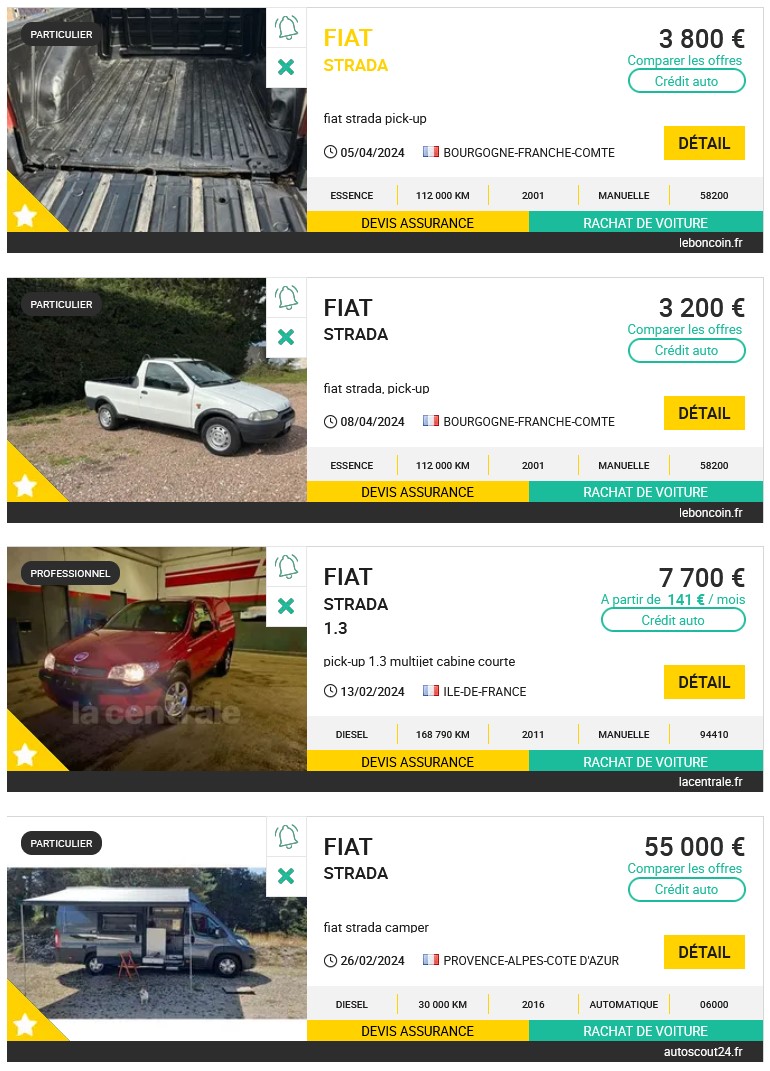See details for the 7 700 € Strada 1.3
The image size is (770, 1071).
pos(704,682)
